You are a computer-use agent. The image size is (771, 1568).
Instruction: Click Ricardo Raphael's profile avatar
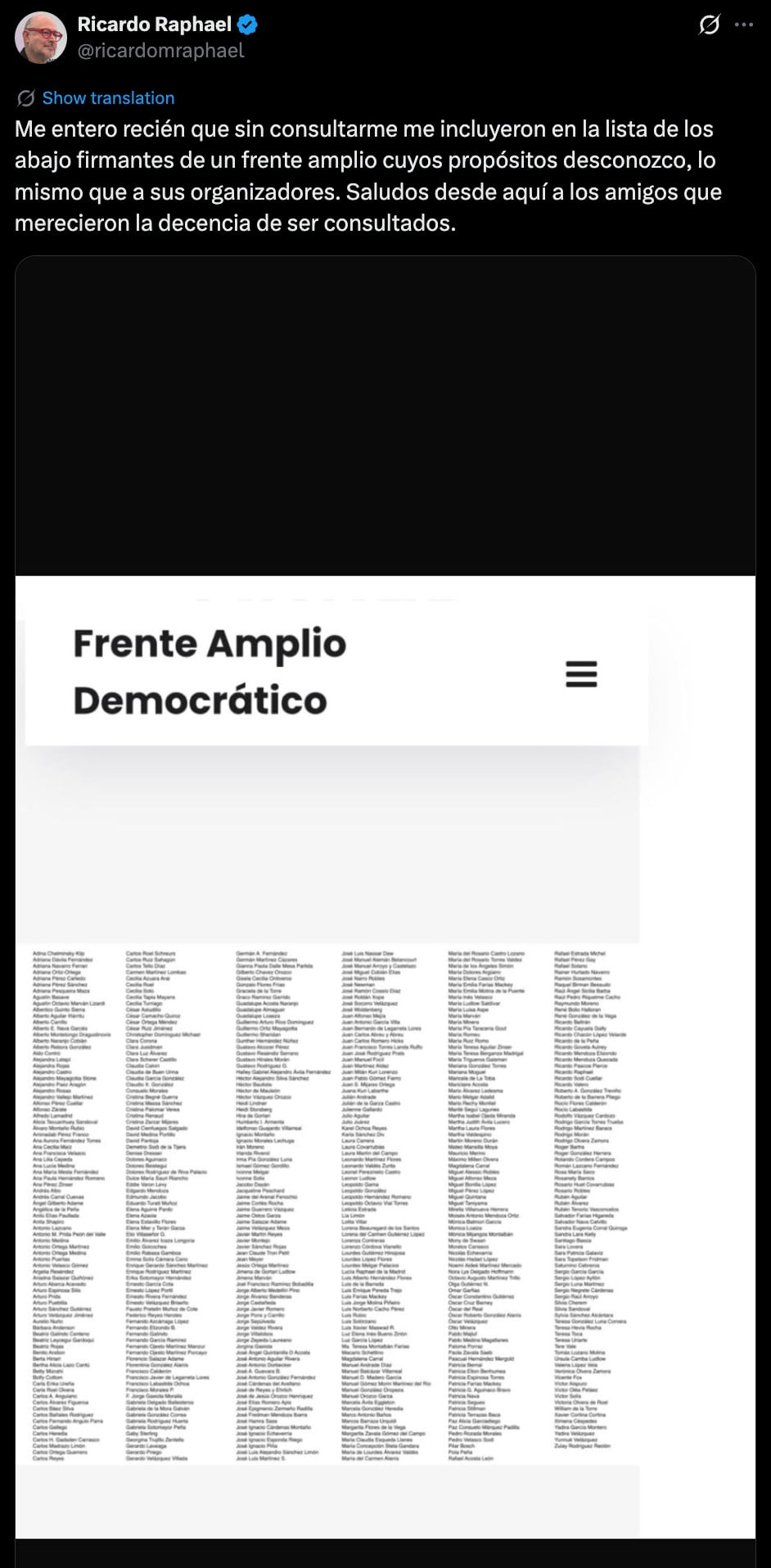39,37
